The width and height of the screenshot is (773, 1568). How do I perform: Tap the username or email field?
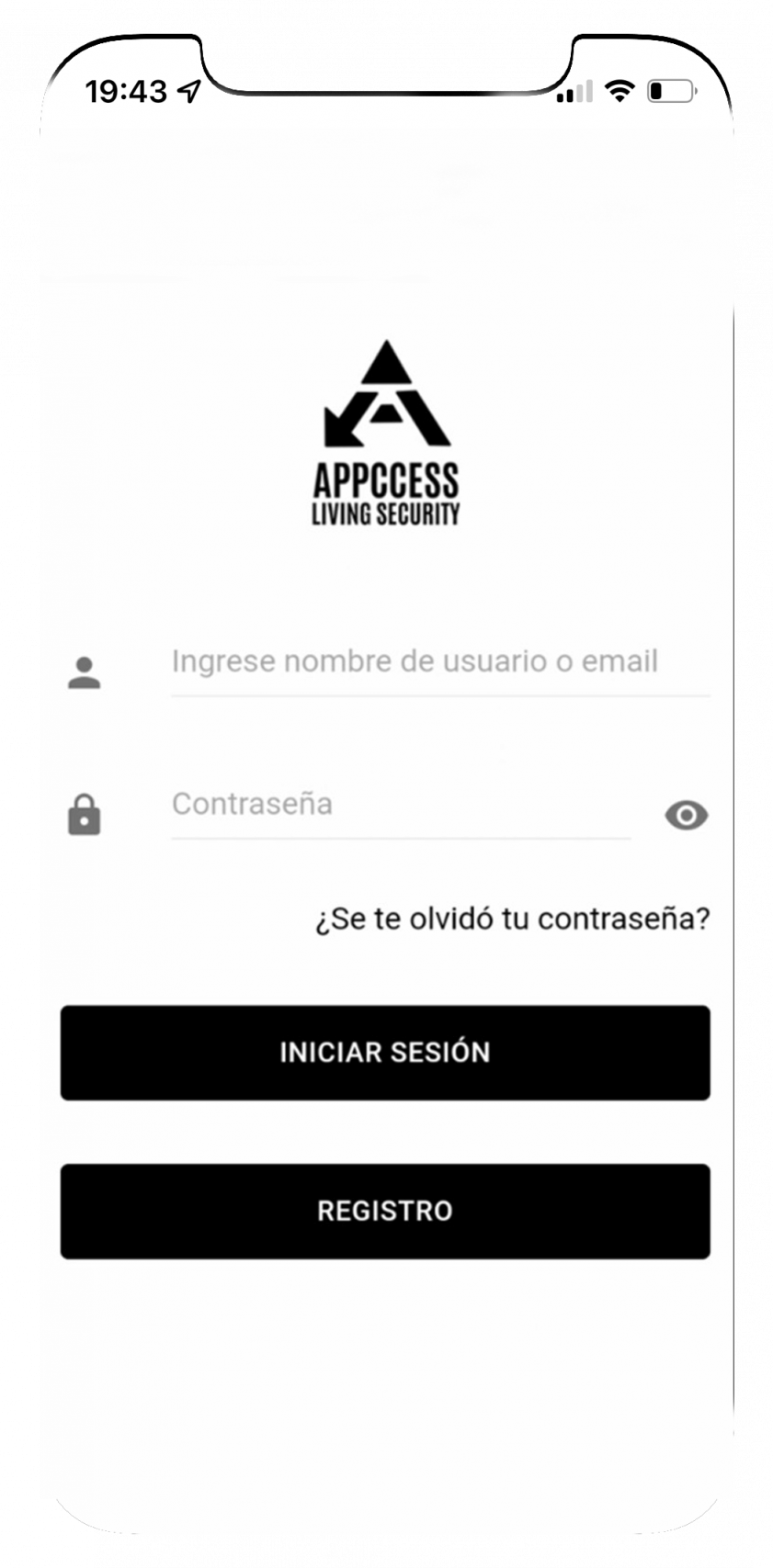point(439,662)
